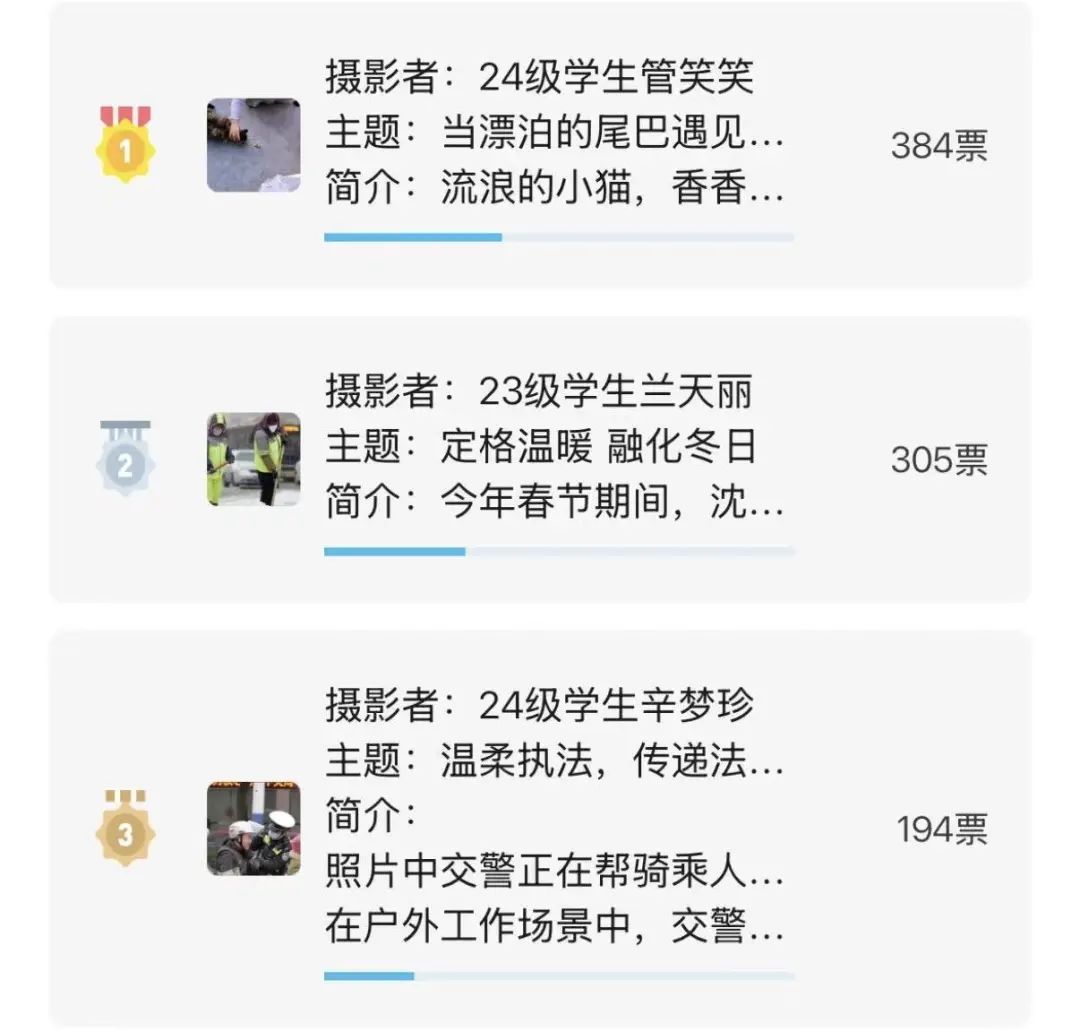Viewport: 1080px width, 1031px height.
Task: Open the first-place entry by 管笑笑
Action: pos(554,133)
